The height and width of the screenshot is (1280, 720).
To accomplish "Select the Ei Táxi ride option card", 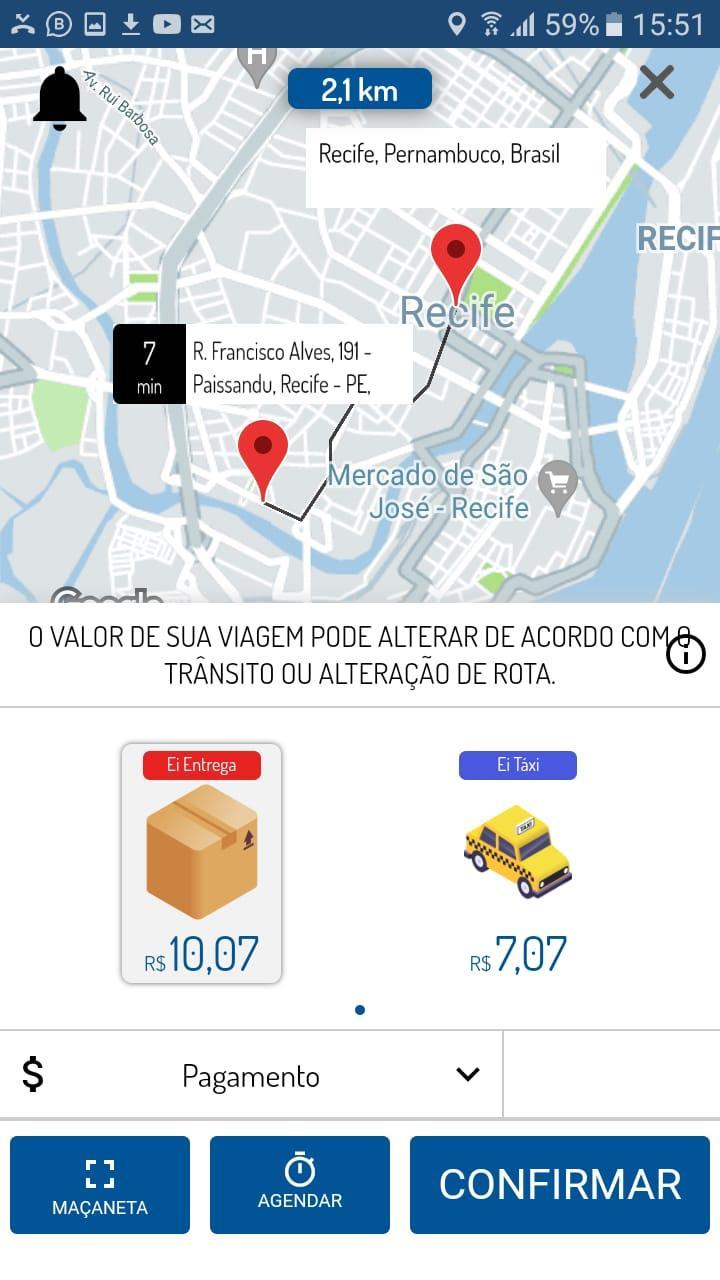I will pos(517,860).
